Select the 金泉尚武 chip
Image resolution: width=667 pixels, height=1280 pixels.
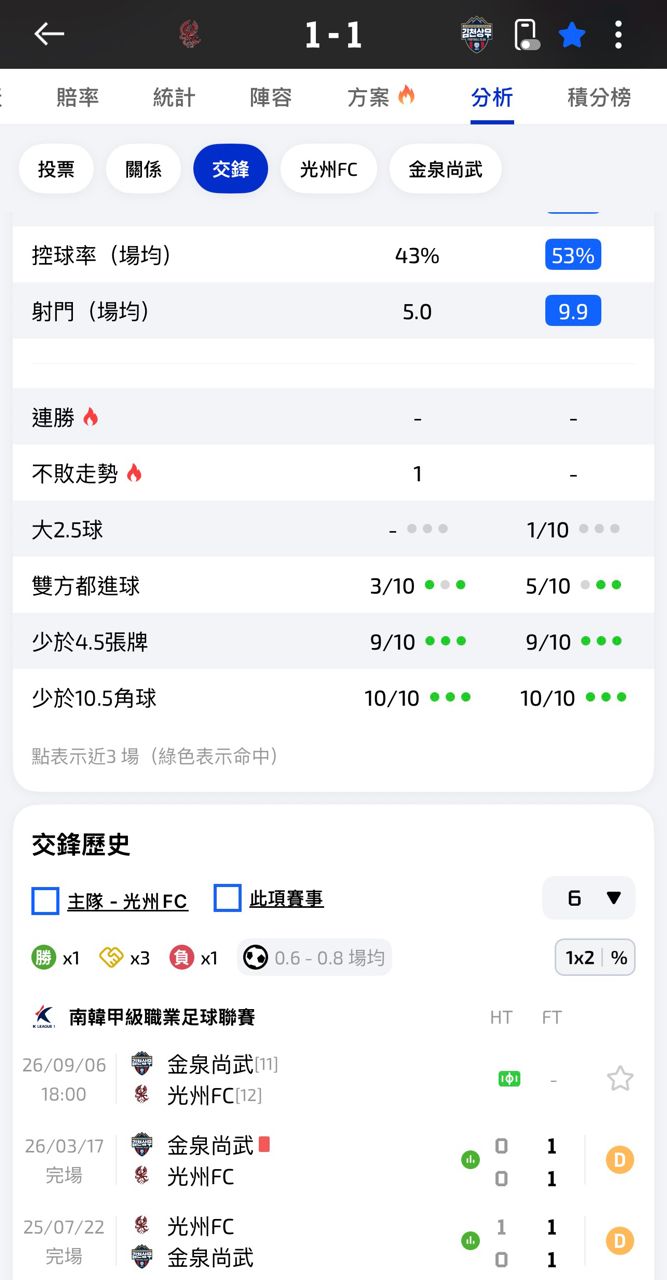(x=445, y=169)
